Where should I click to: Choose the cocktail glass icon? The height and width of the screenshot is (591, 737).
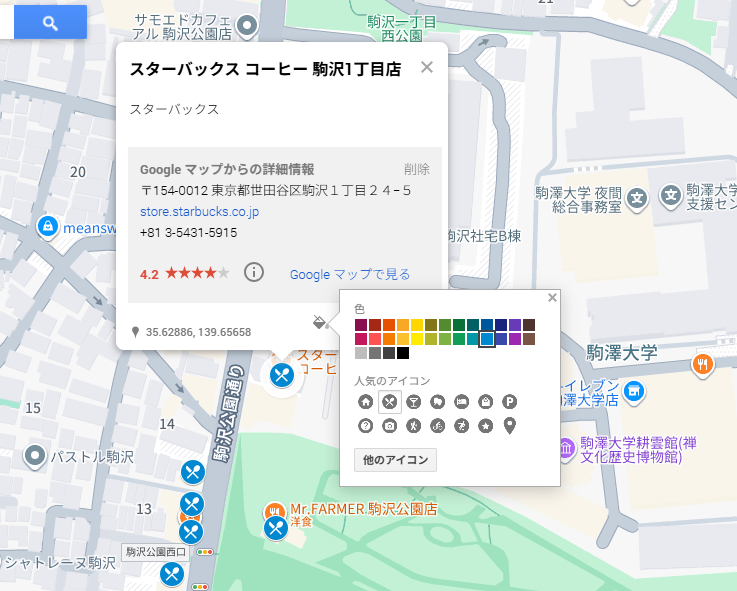(x=414, y=402)
